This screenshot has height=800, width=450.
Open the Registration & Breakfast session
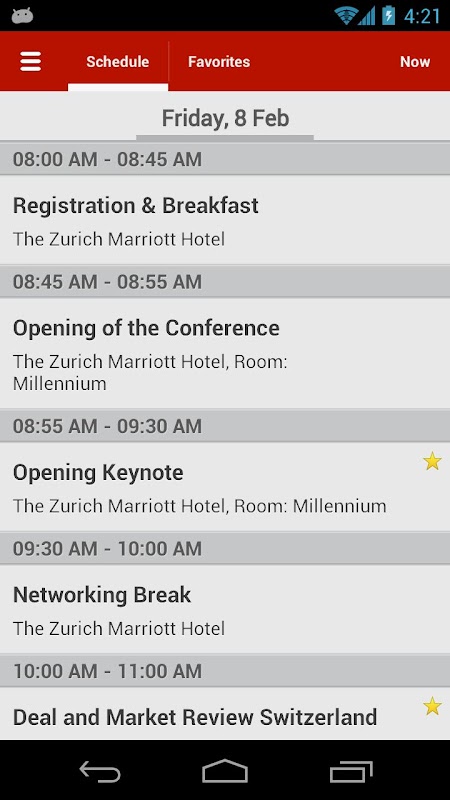pyautogui.click(x=225, y=220)
